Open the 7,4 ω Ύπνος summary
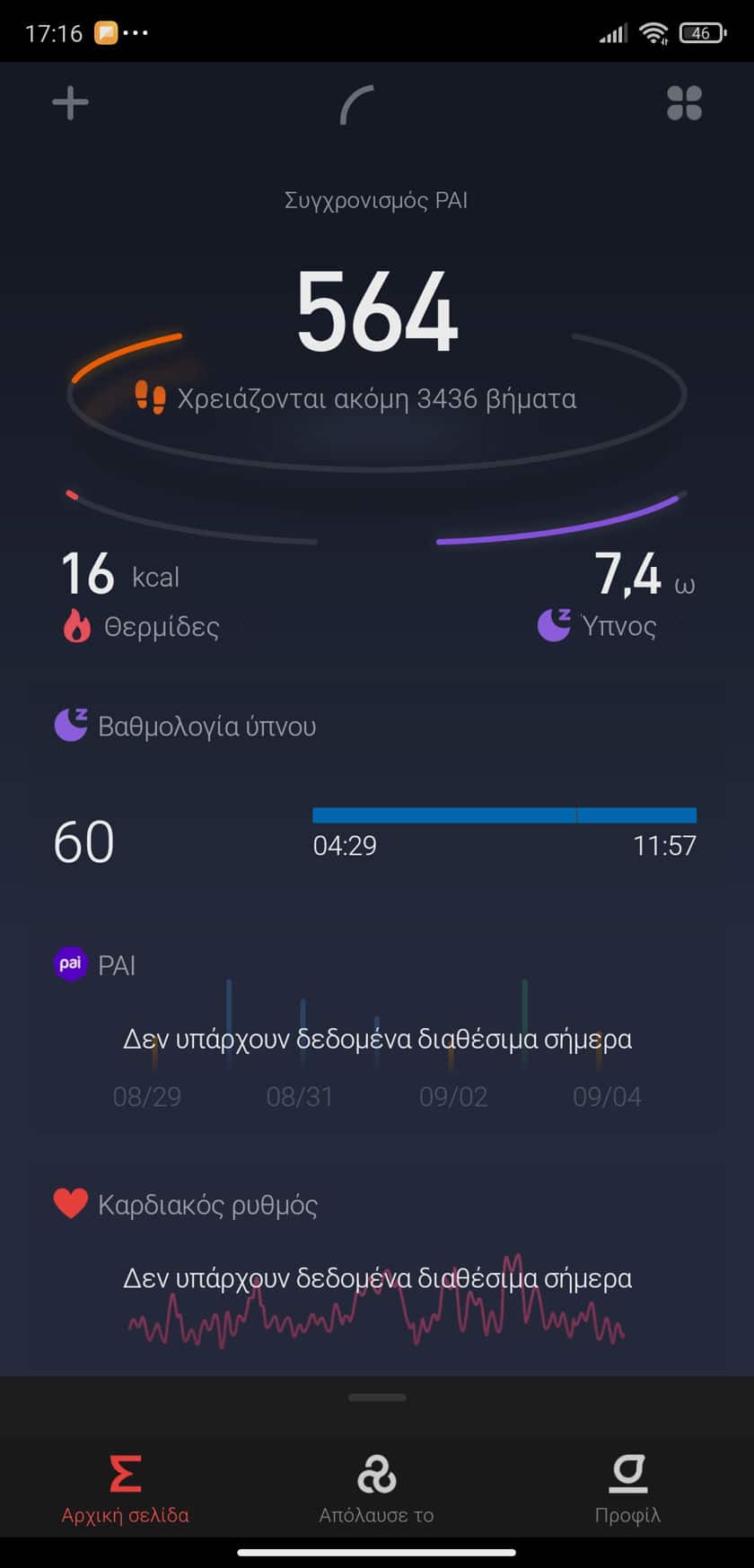This screenshot has width=754, height=1568. point(616,597)
